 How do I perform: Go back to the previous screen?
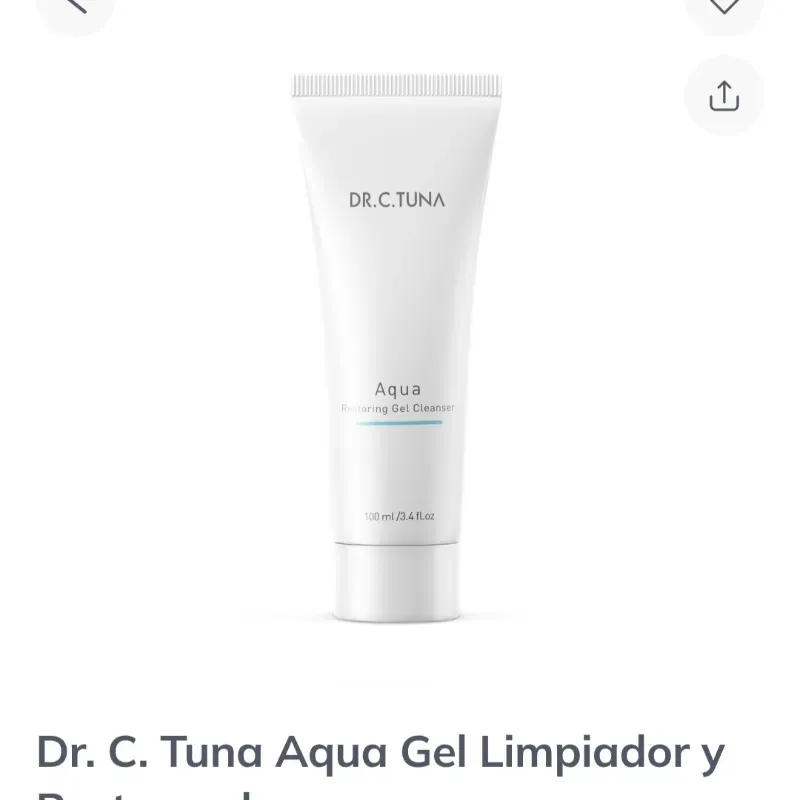(x=75, y=8)
